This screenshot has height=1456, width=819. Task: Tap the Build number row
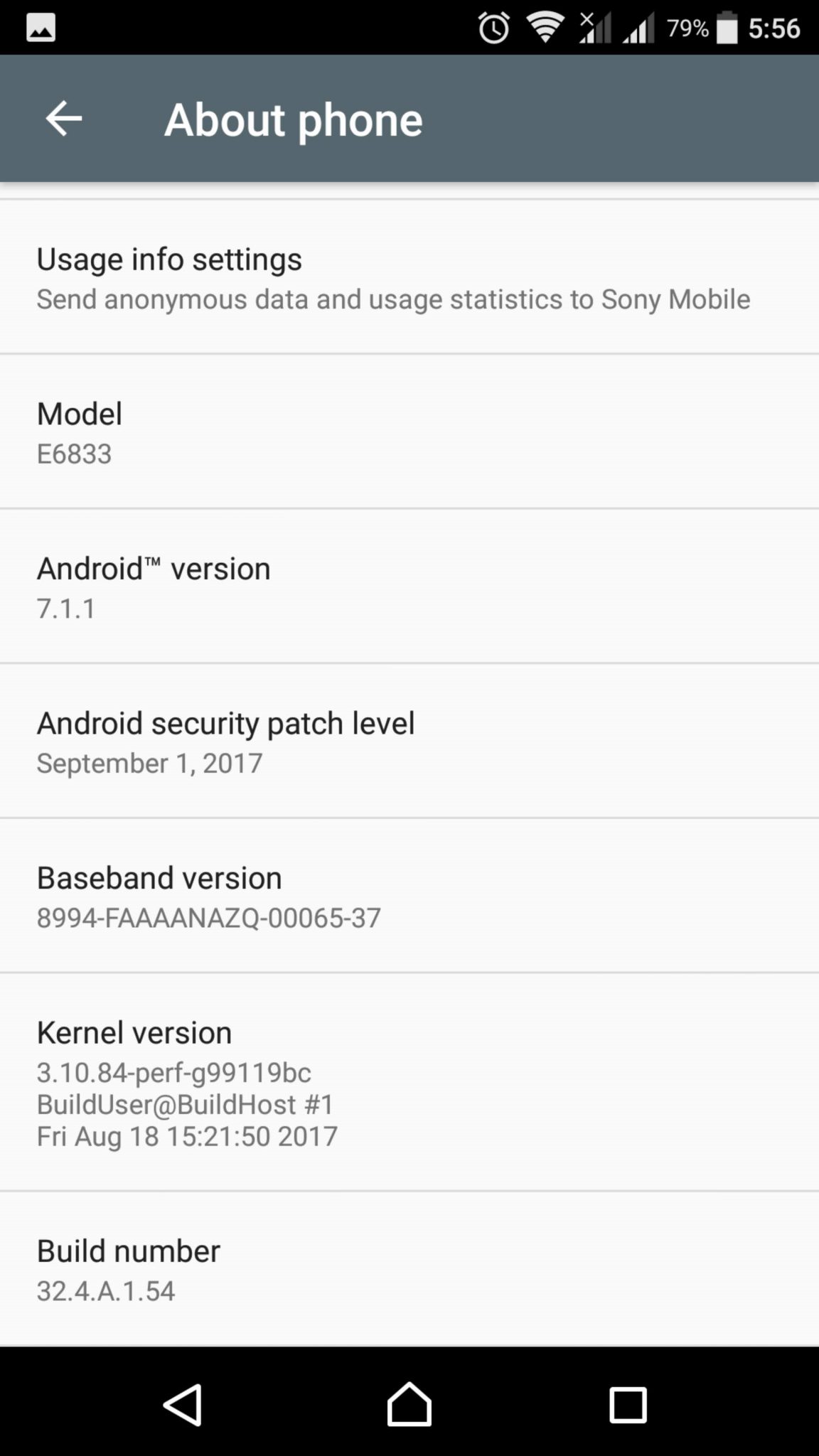(x=409, y=1270)
